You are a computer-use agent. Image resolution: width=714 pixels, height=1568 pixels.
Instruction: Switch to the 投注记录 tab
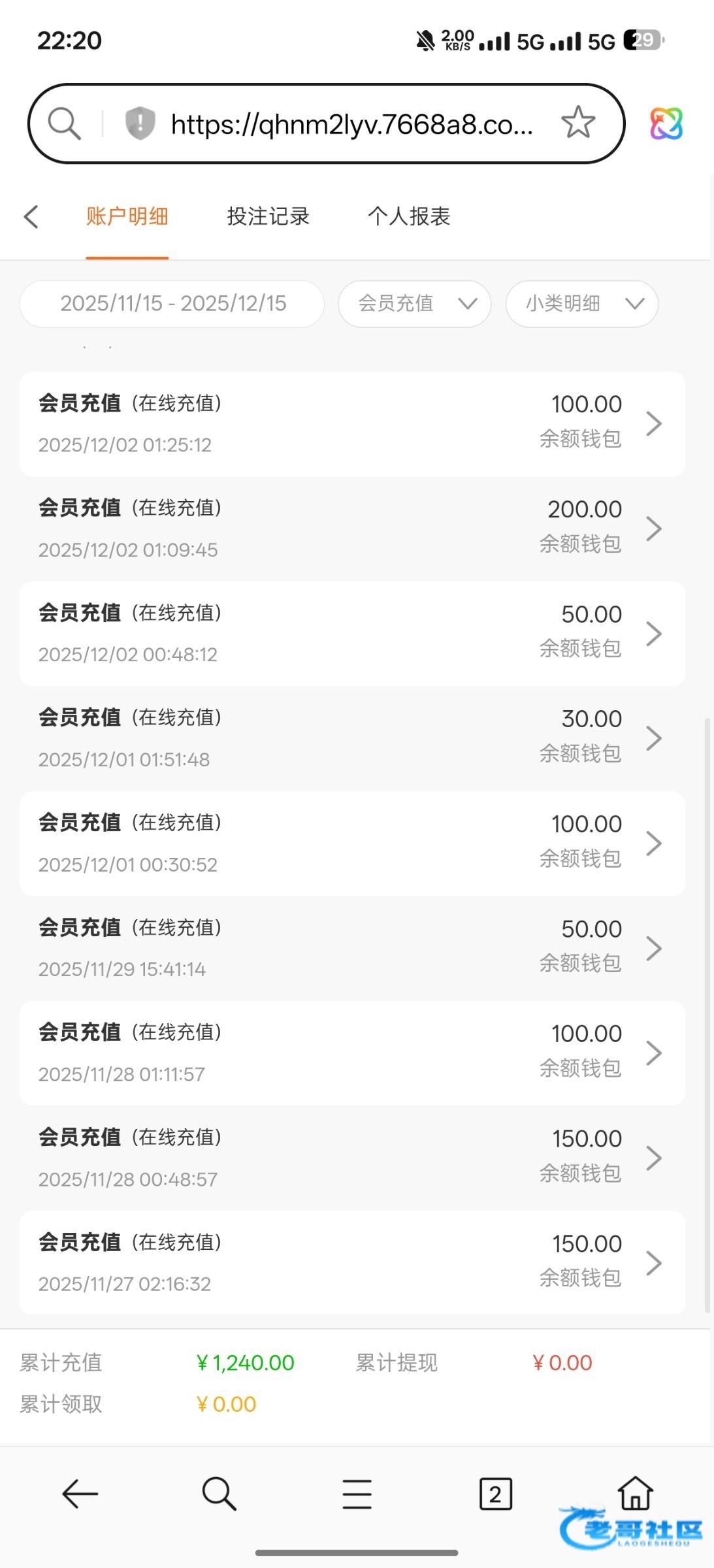[268, 216]
